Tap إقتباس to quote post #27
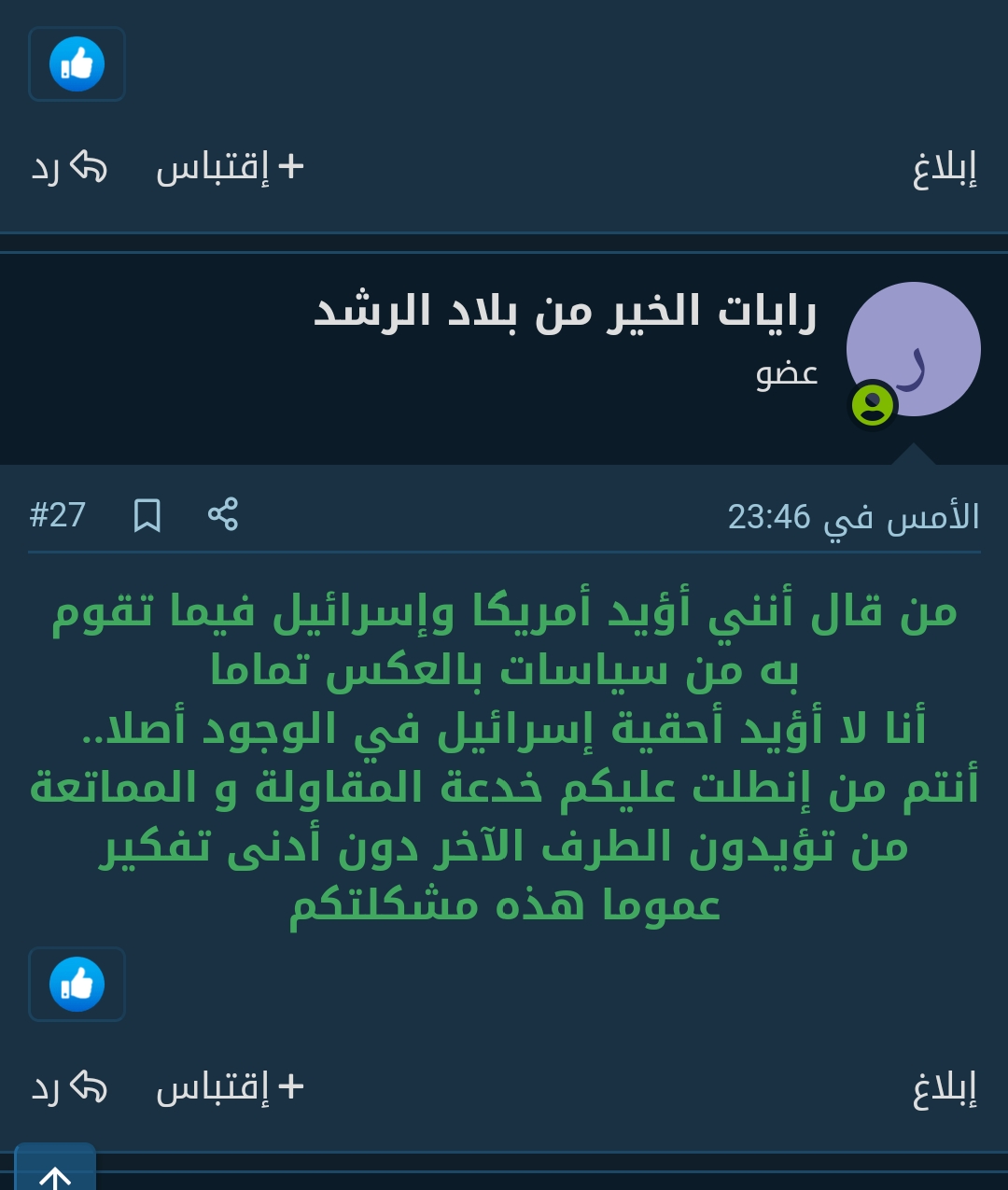1008x1190 pixels. (x=230, y=1087)
